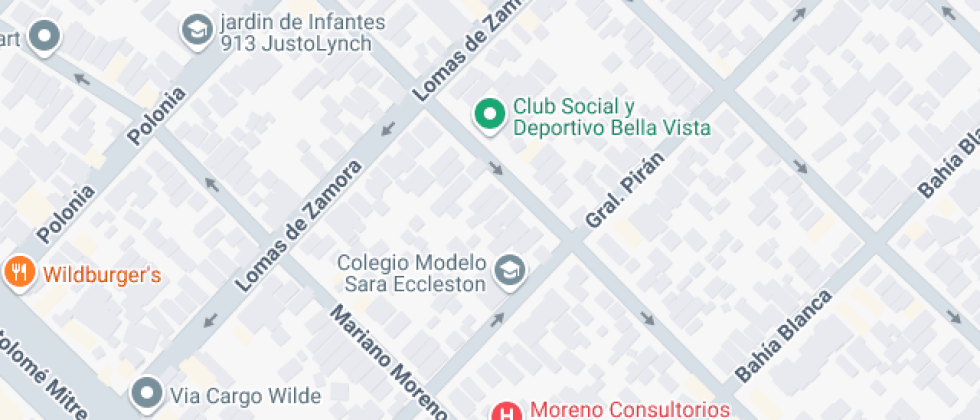Viewport: 980px width, 420px height.
Task: Open the Moreno Consultorios medical pin
Action: tap(508, 411)
